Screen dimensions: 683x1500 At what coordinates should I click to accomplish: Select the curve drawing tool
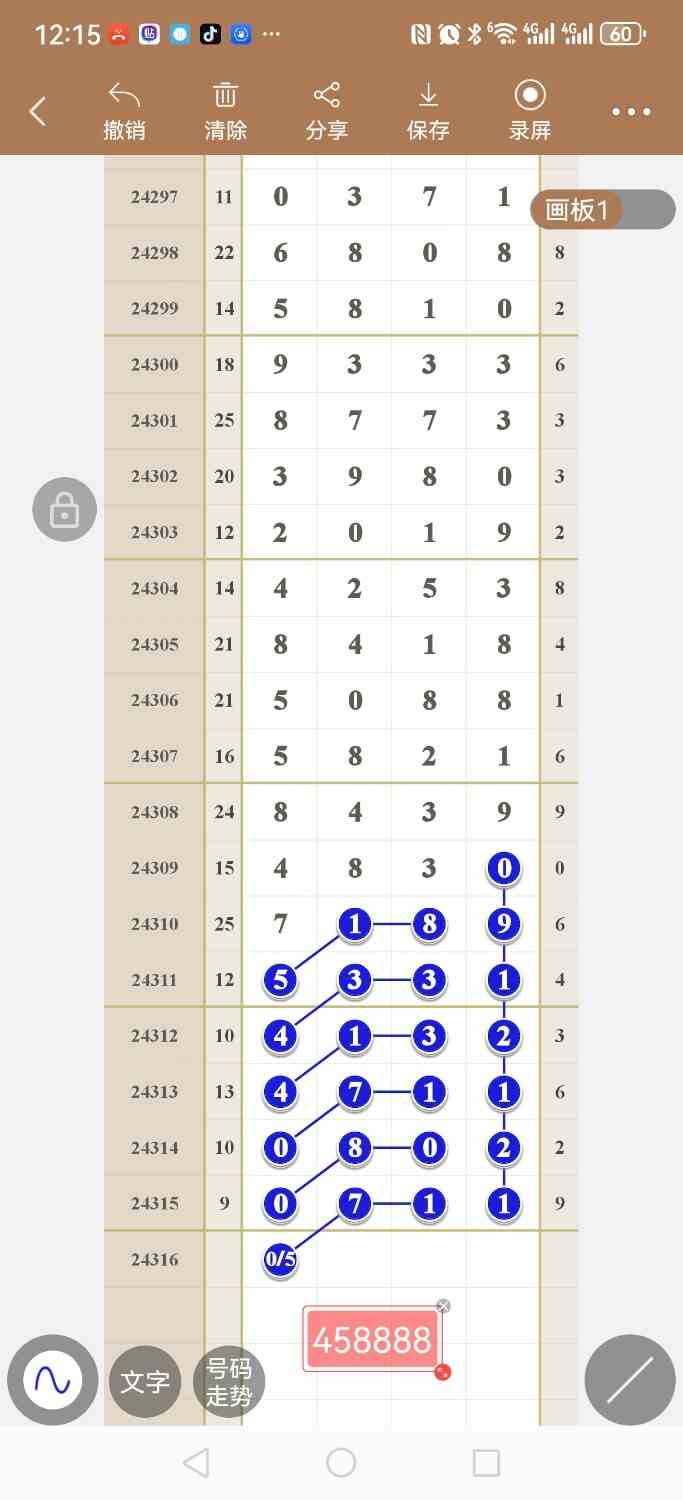point(52,1380)
